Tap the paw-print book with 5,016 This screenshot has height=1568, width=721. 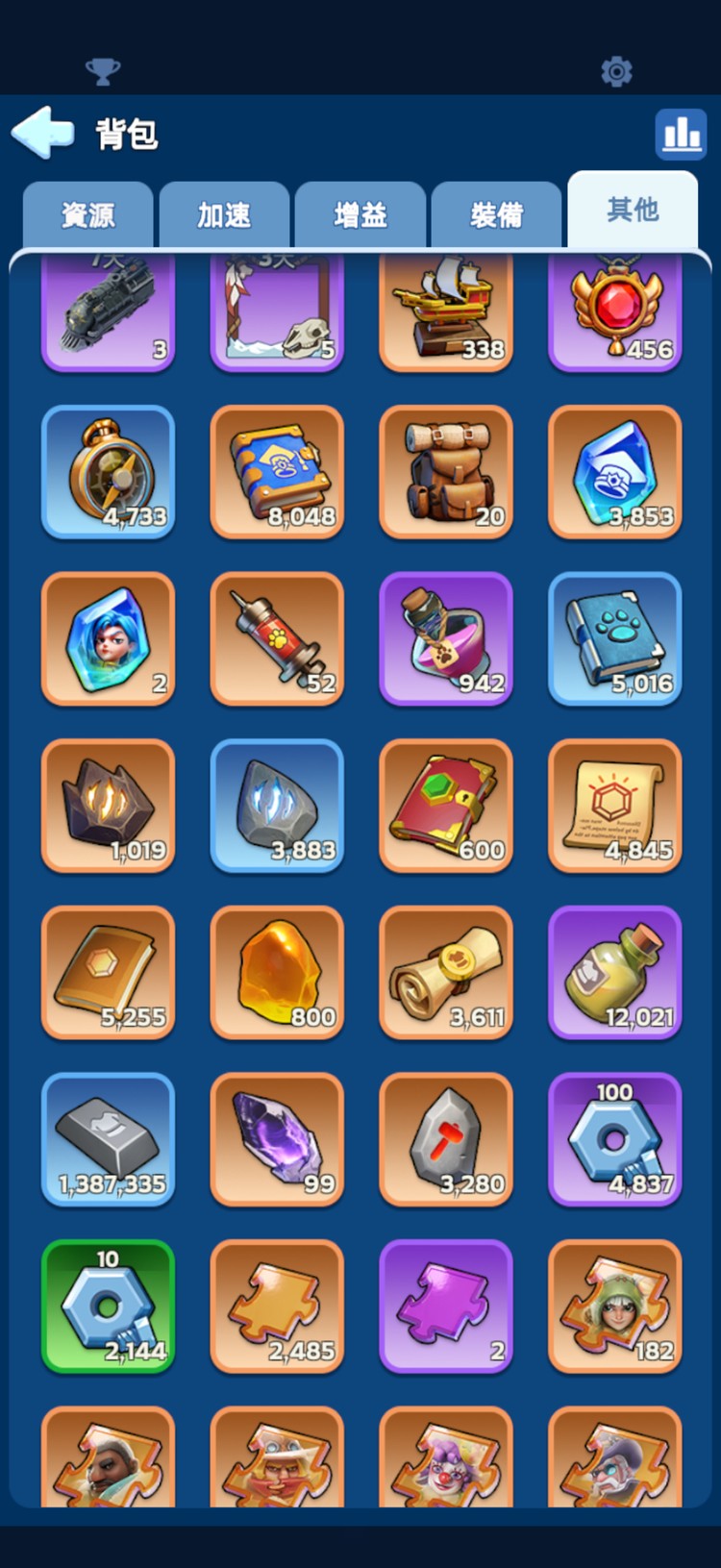(x=615, y=638)
